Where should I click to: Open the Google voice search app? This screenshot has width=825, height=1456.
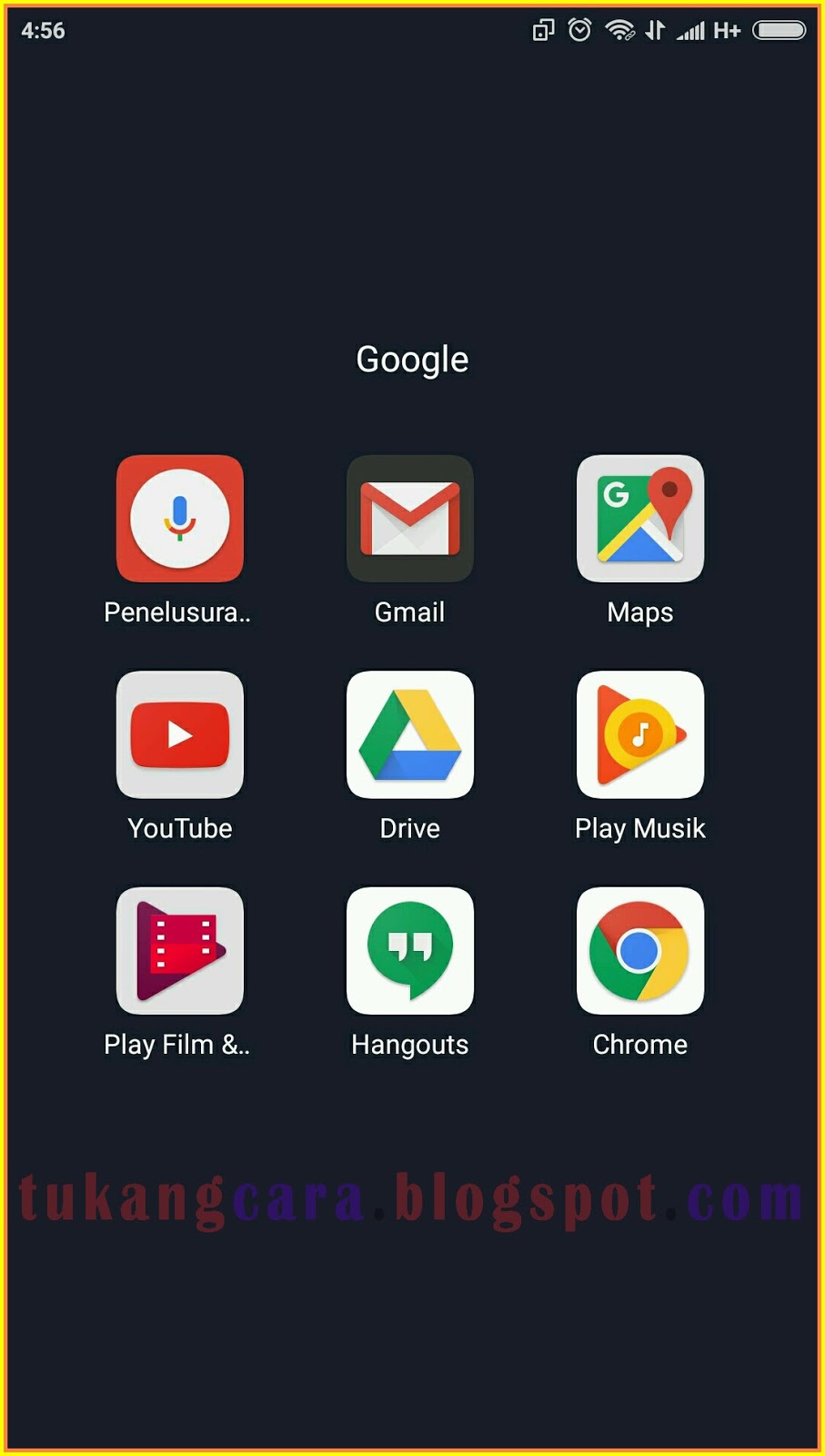[180, 519]
